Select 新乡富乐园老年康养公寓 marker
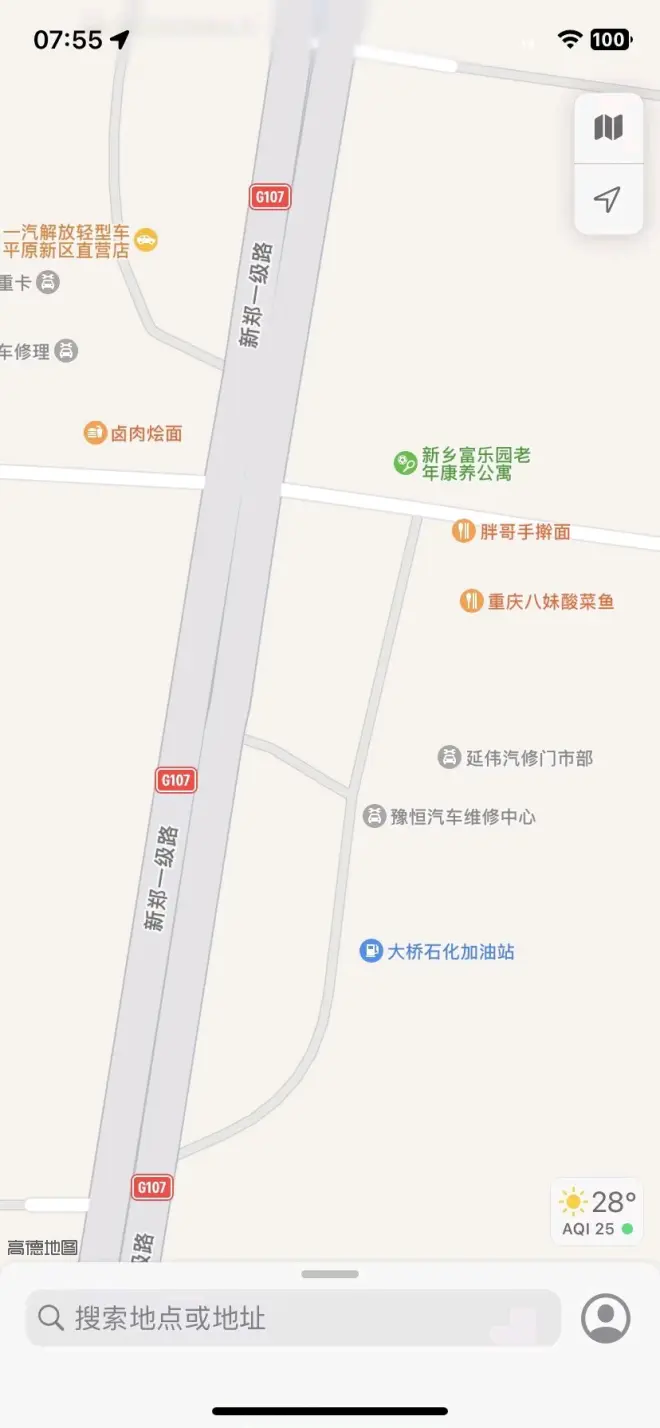The height and width of the screenshot is (1428, 660). pos(405,462)
